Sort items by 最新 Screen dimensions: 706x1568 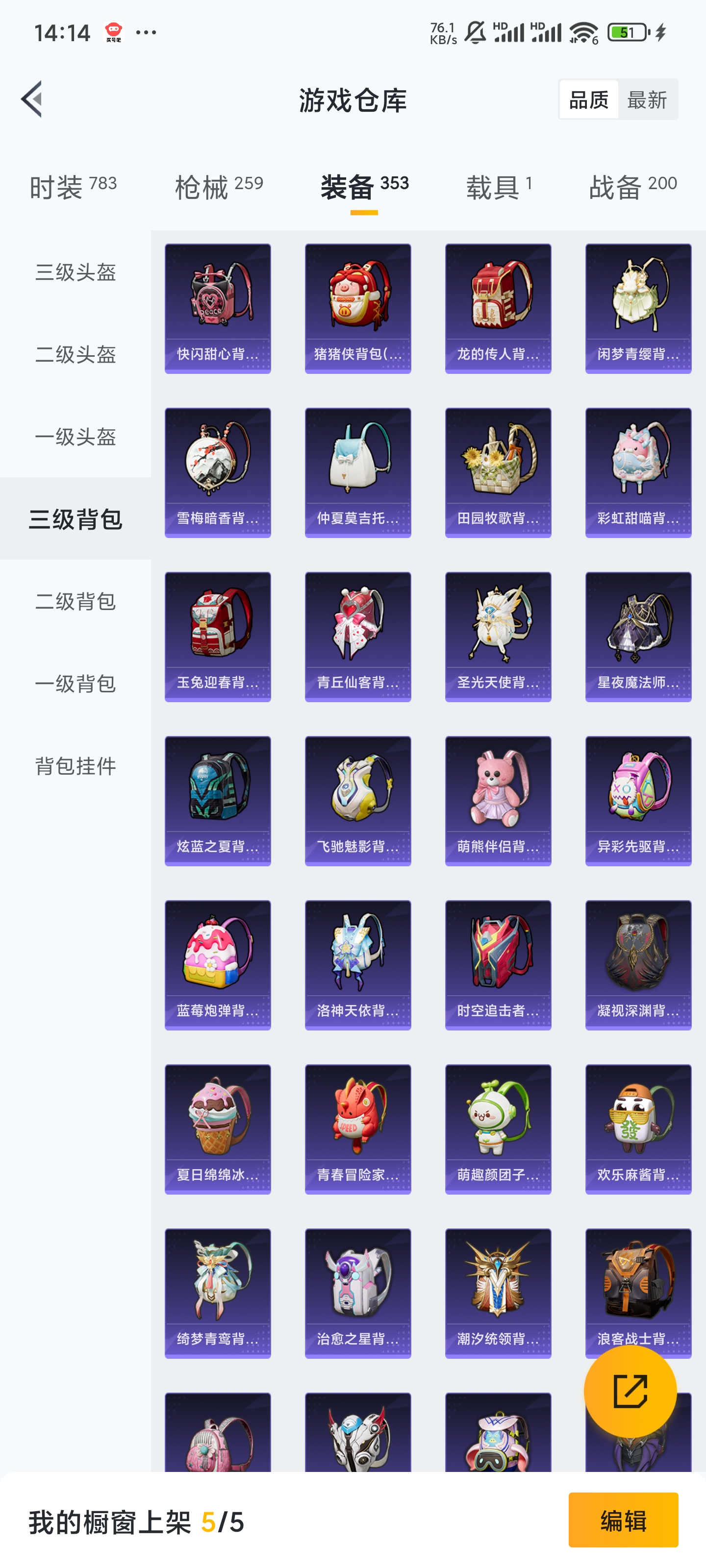[647, 99]
